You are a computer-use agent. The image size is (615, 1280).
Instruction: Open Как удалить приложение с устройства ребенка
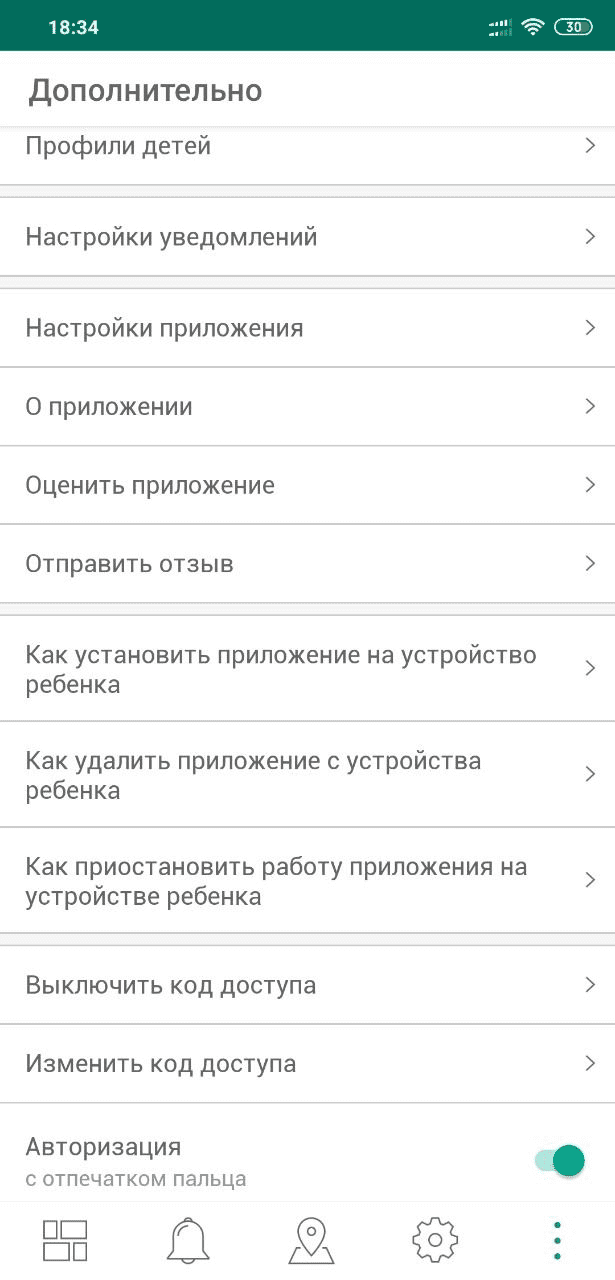[307, 775]
